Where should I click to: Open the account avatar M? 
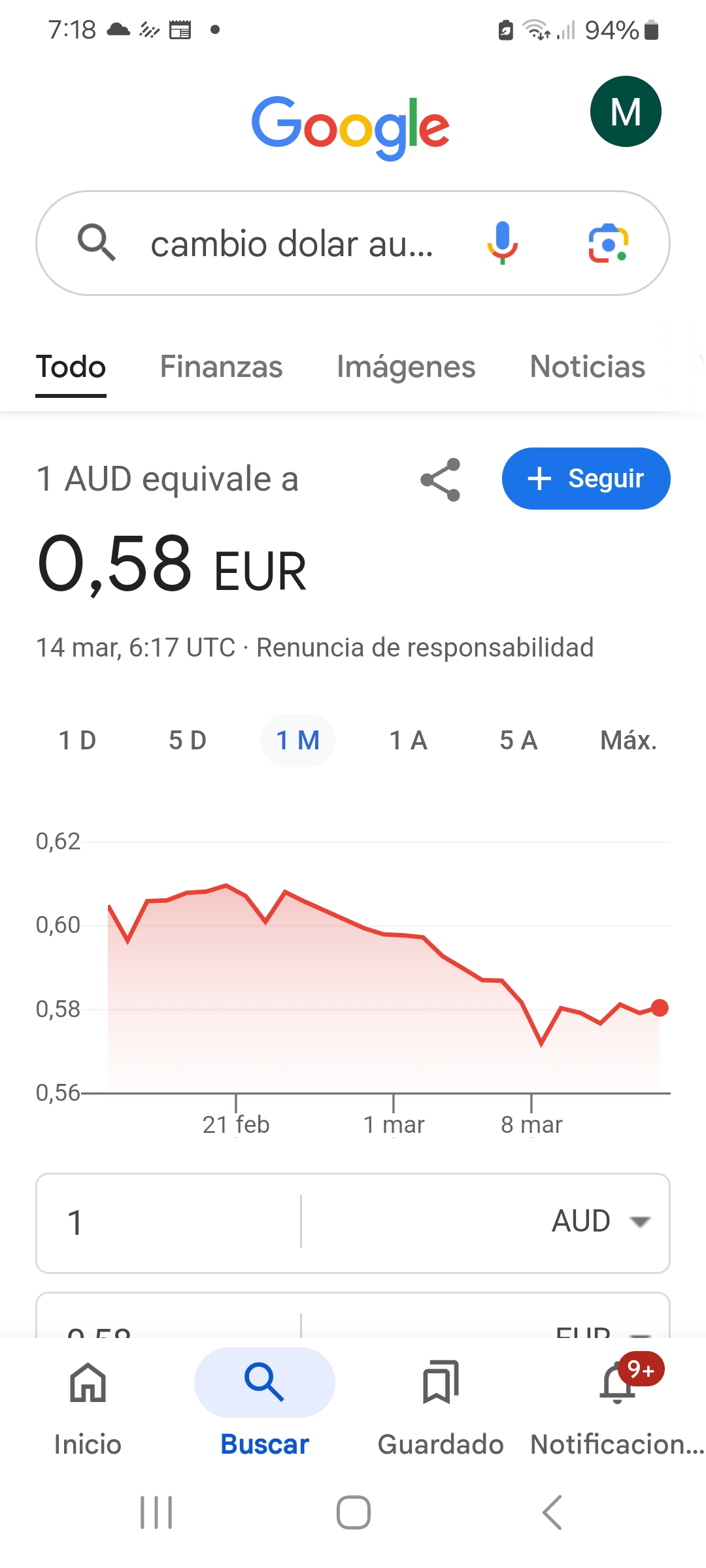pos(626,112)
